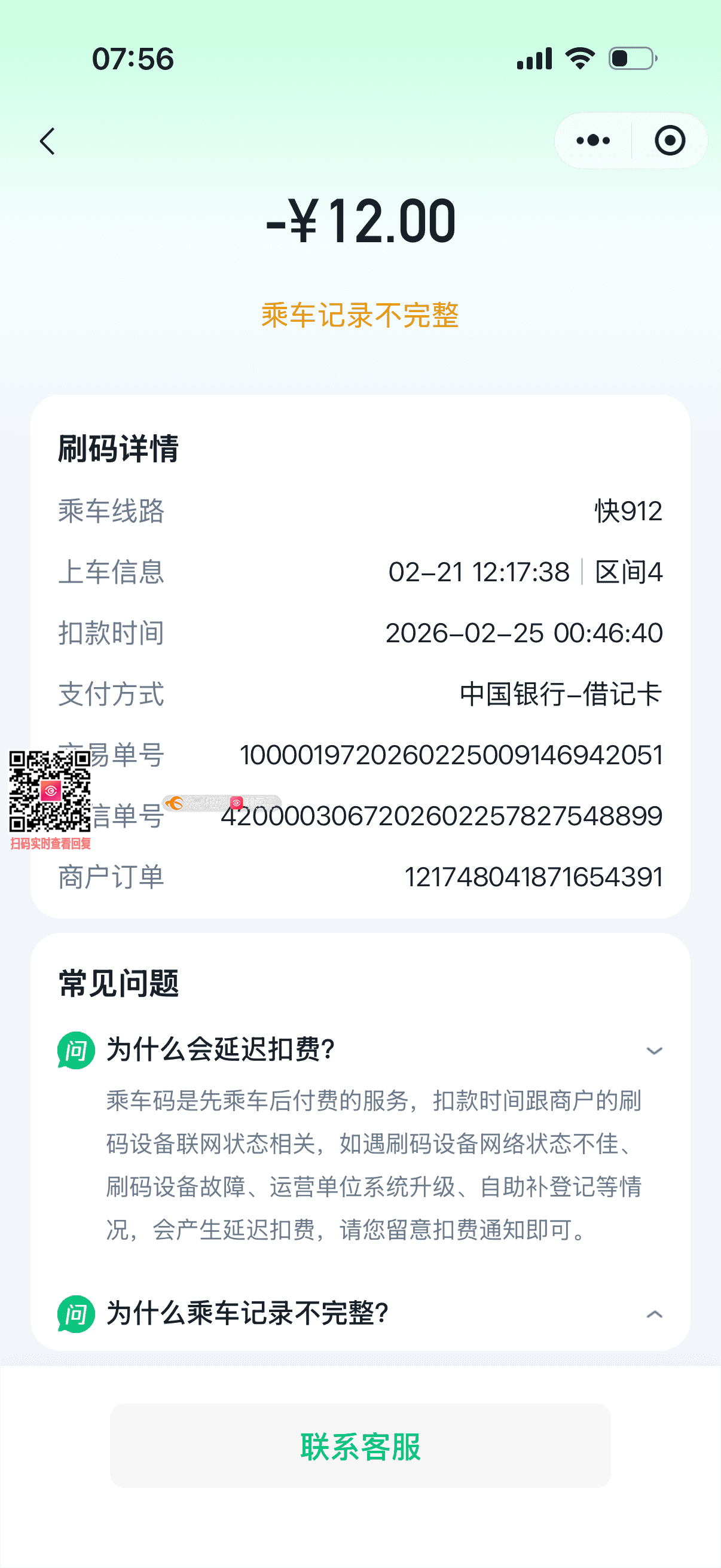Open the mini program three-dot menu
Viewport: 721px width, 1568px height.
(592, 141)
